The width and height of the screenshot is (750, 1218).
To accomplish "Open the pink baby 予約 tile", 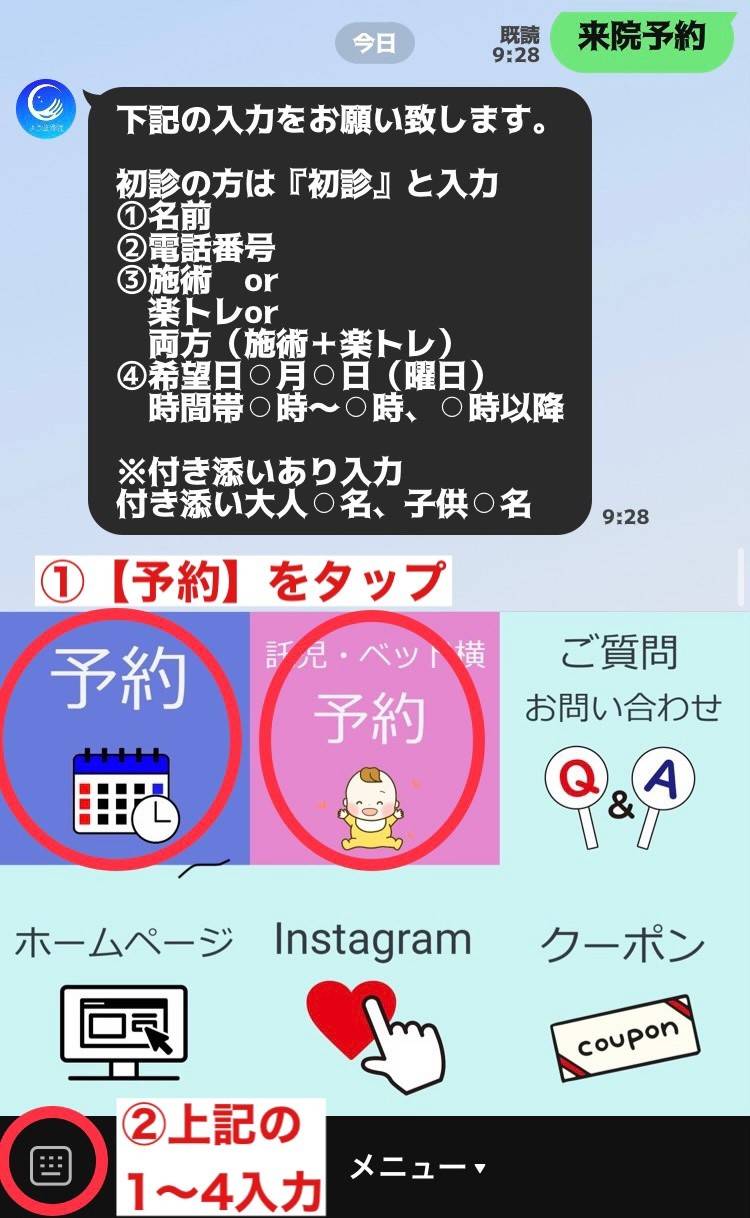I will (374, 738).
